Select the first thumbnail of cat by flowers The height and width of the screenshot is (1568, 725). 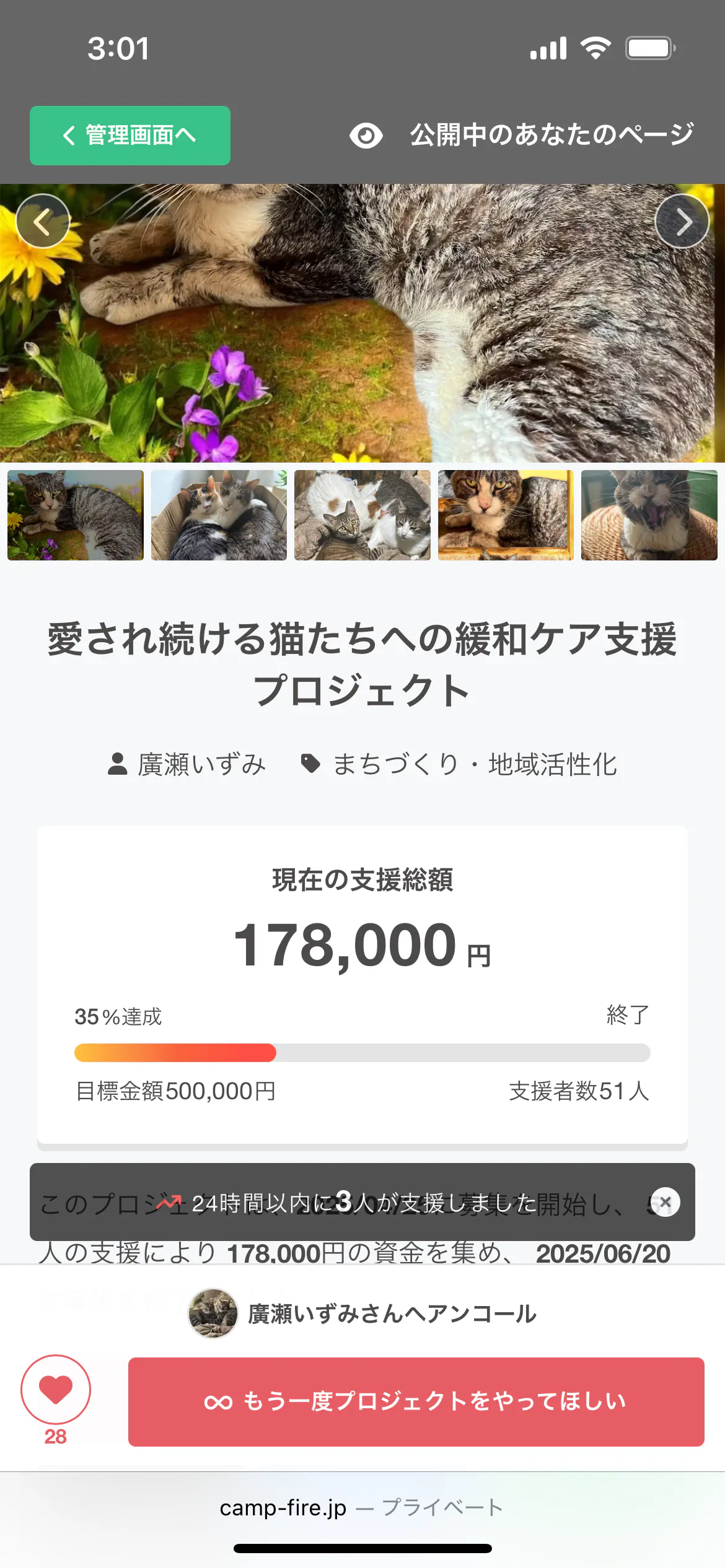click(x=76, y=515)
